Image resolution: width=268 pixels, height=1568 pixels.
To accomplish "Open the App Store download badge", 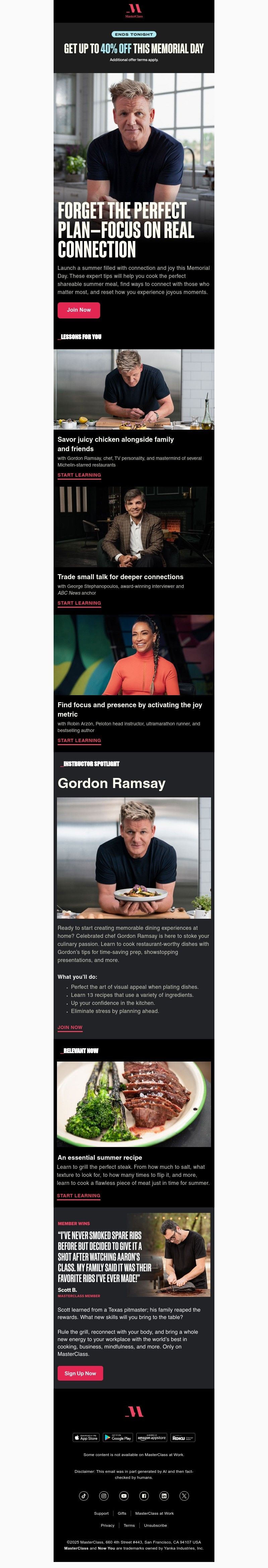I will click(86, 1438).
